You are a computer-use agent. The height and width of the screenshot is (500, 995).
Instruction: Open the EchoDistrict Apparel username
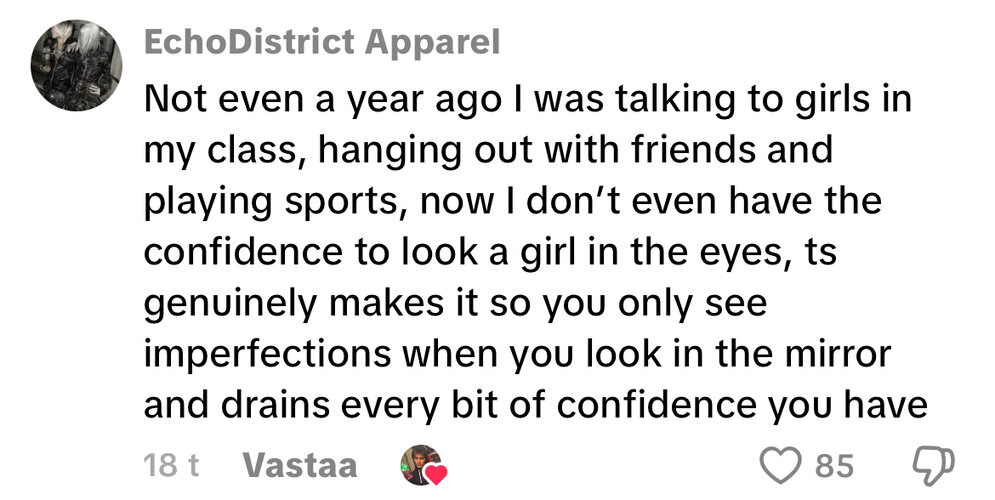tap(321, 42)
